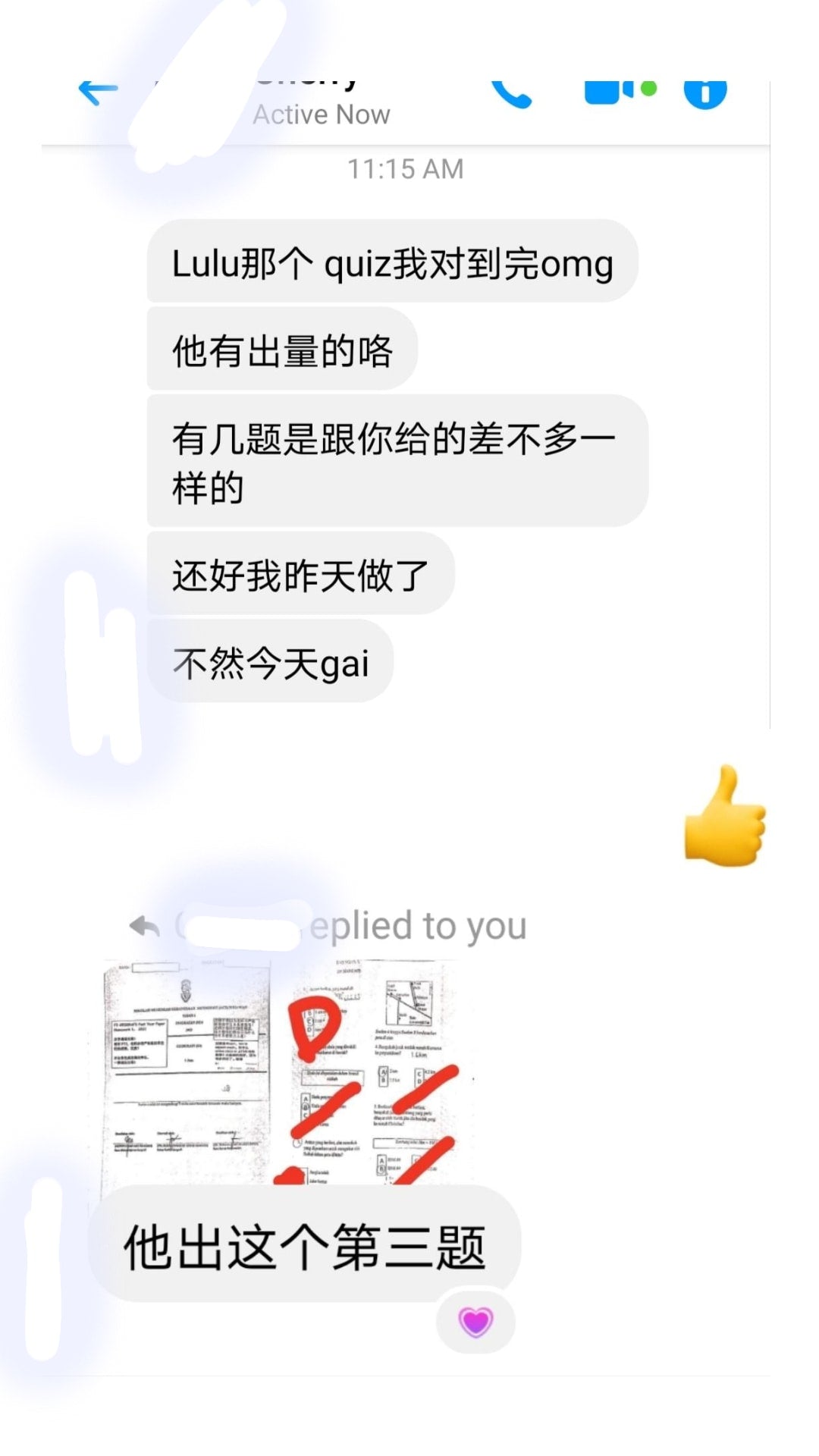The image size is (819, 1456).
Task: View the purple heart reaction
Action: tap(475, 1322)
